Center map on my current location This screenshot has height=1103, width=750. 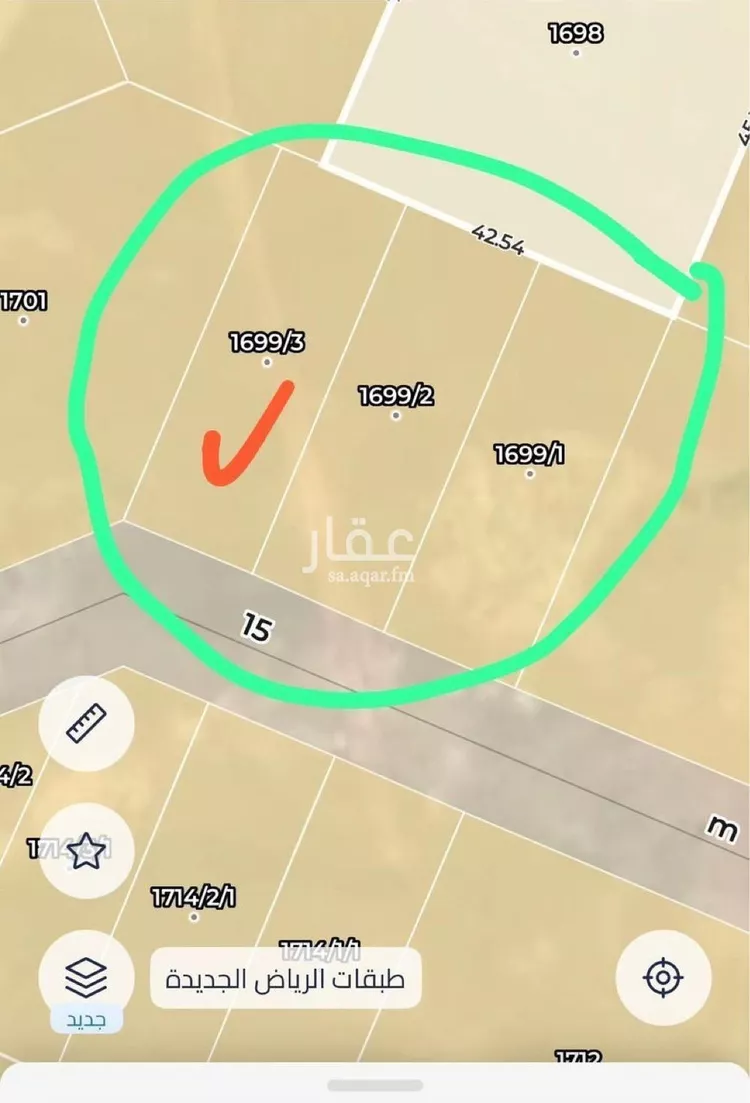pyautogui.click(x=663, y=977)
